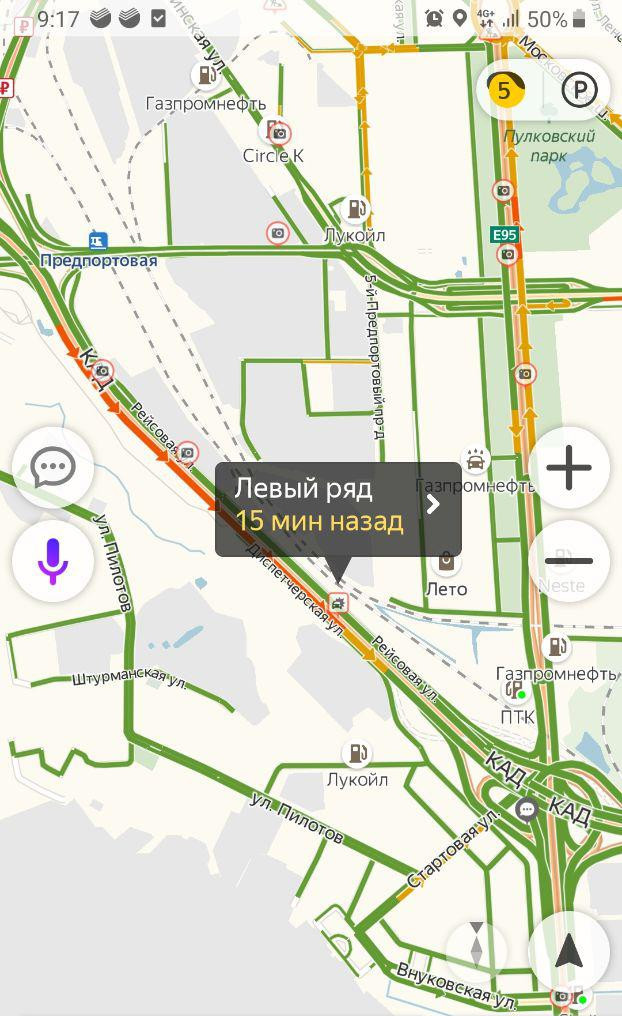
Task: Select the Газпромнефть station at map top
Action: (205, 75)
